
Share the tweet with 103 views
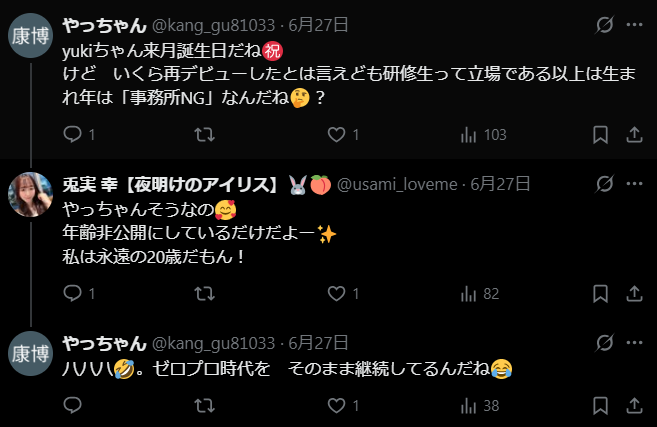tap(633, 135)
